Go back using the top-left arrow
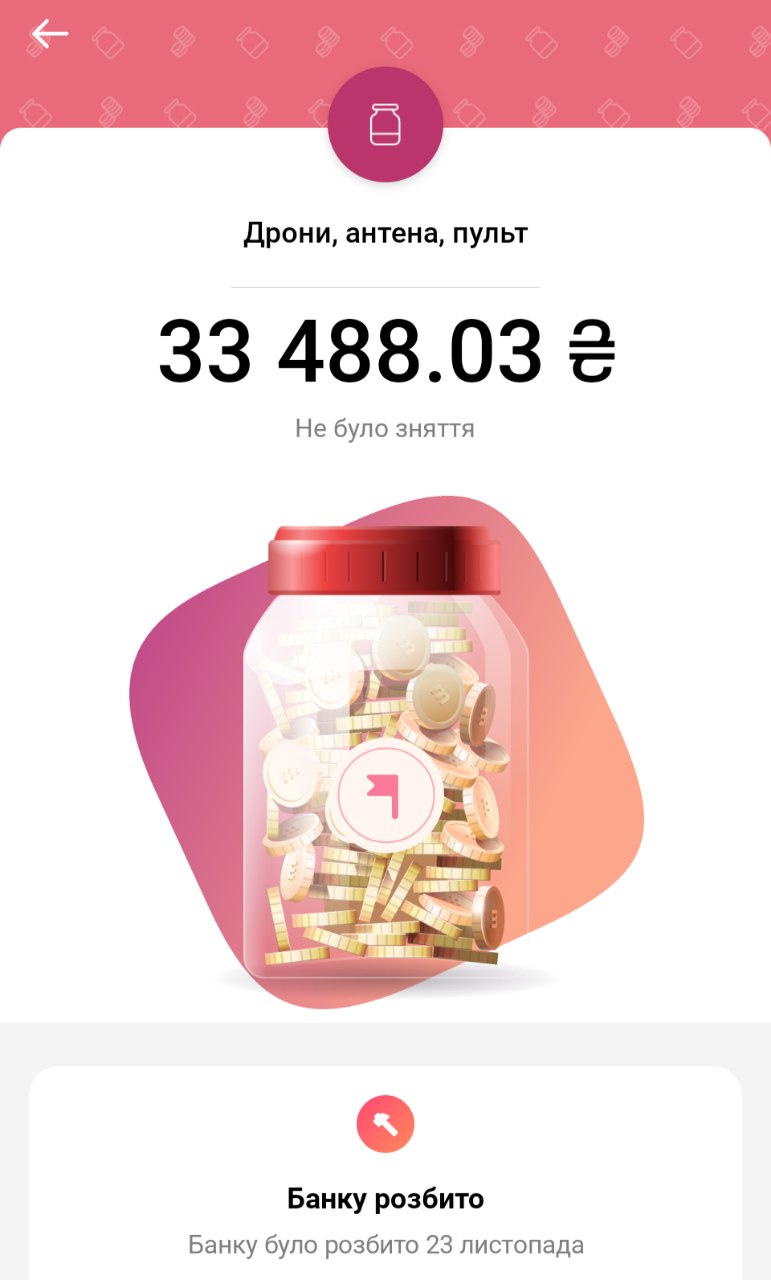Viewport: 771px width, 1280px height. [x=49, y=34]
